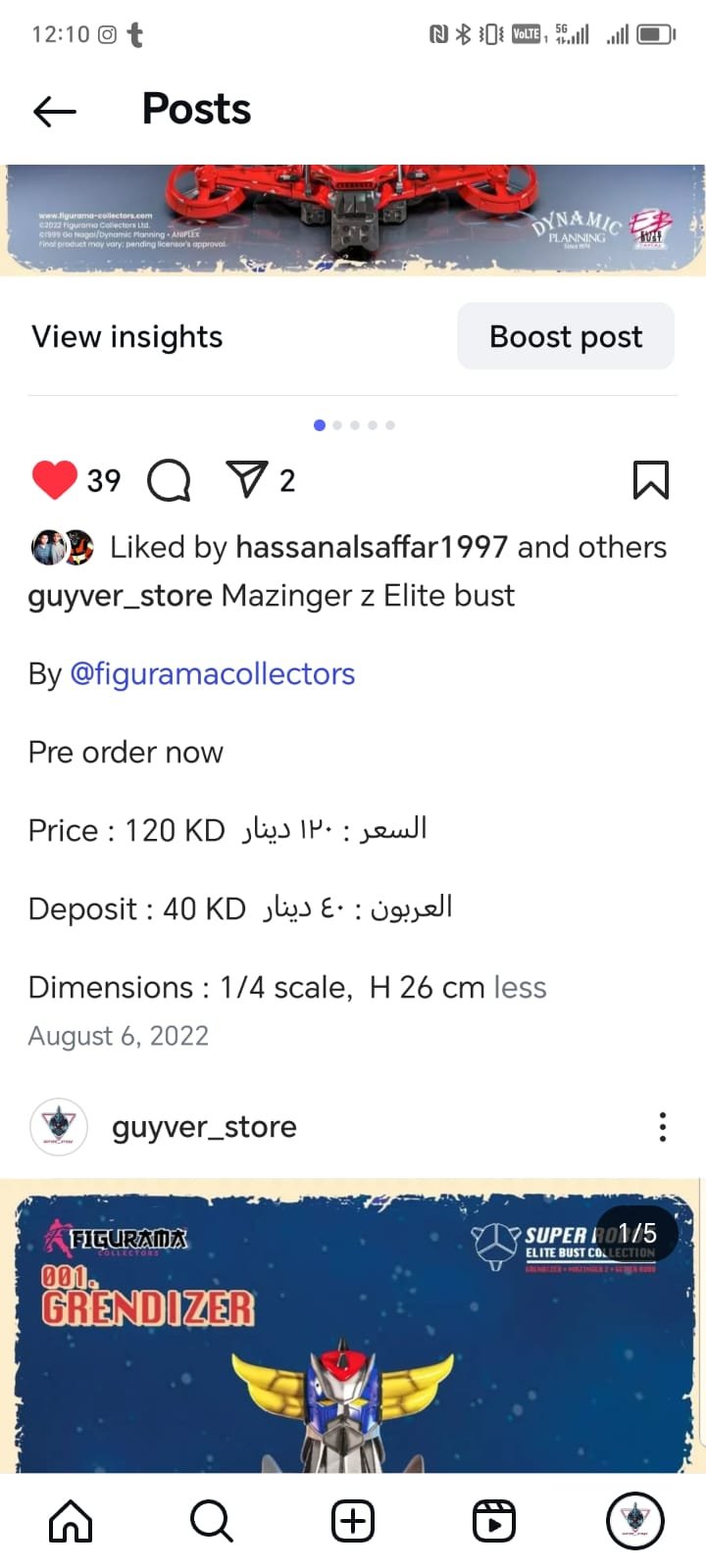Image resolution: width=706 pixels, height=1568 pixels.
Task: Go back from the Posts screen
Action: (x=55, y=111)
